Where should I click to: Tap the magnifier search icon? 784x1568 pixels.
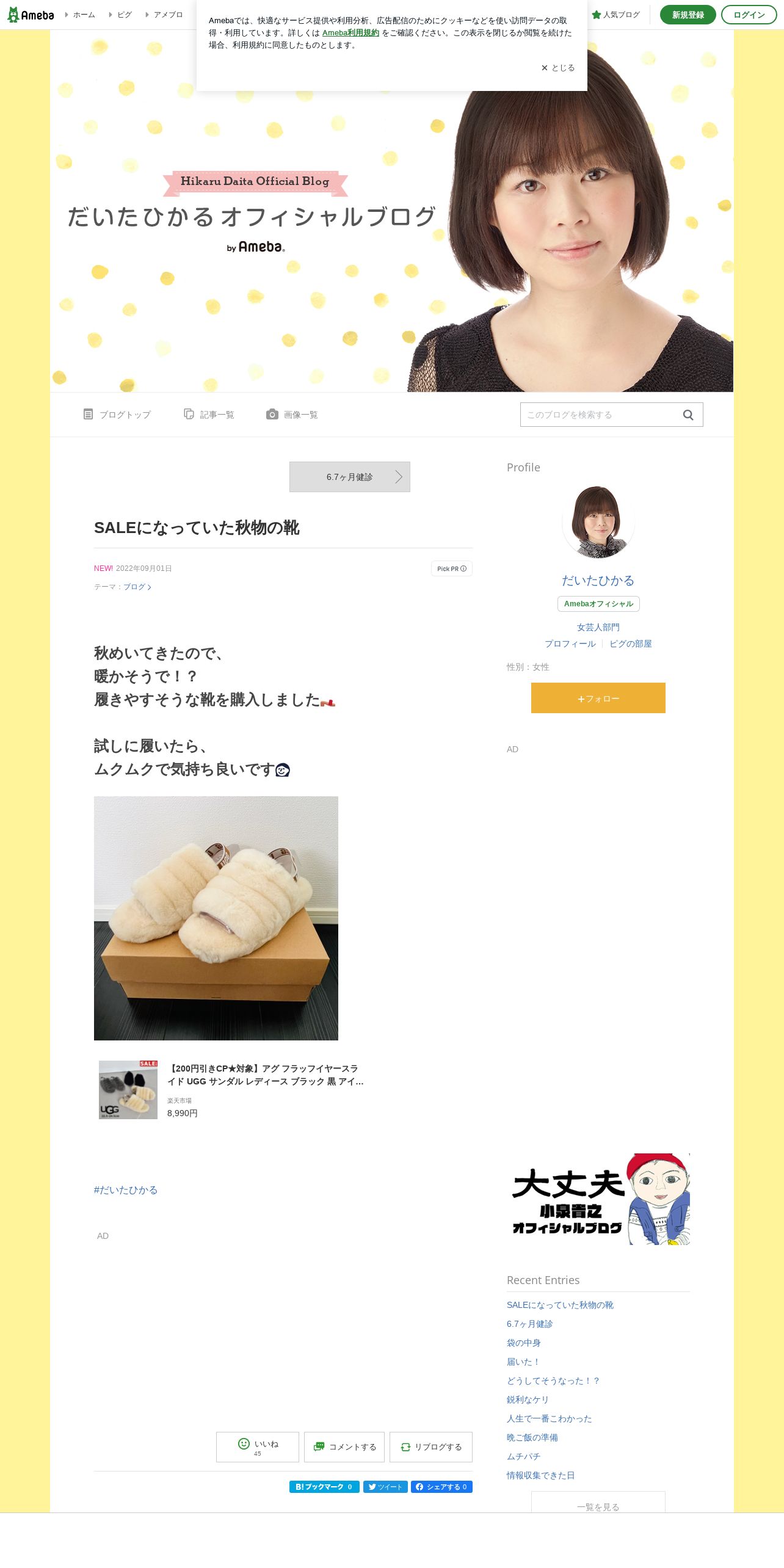click(x=688, y=415)
